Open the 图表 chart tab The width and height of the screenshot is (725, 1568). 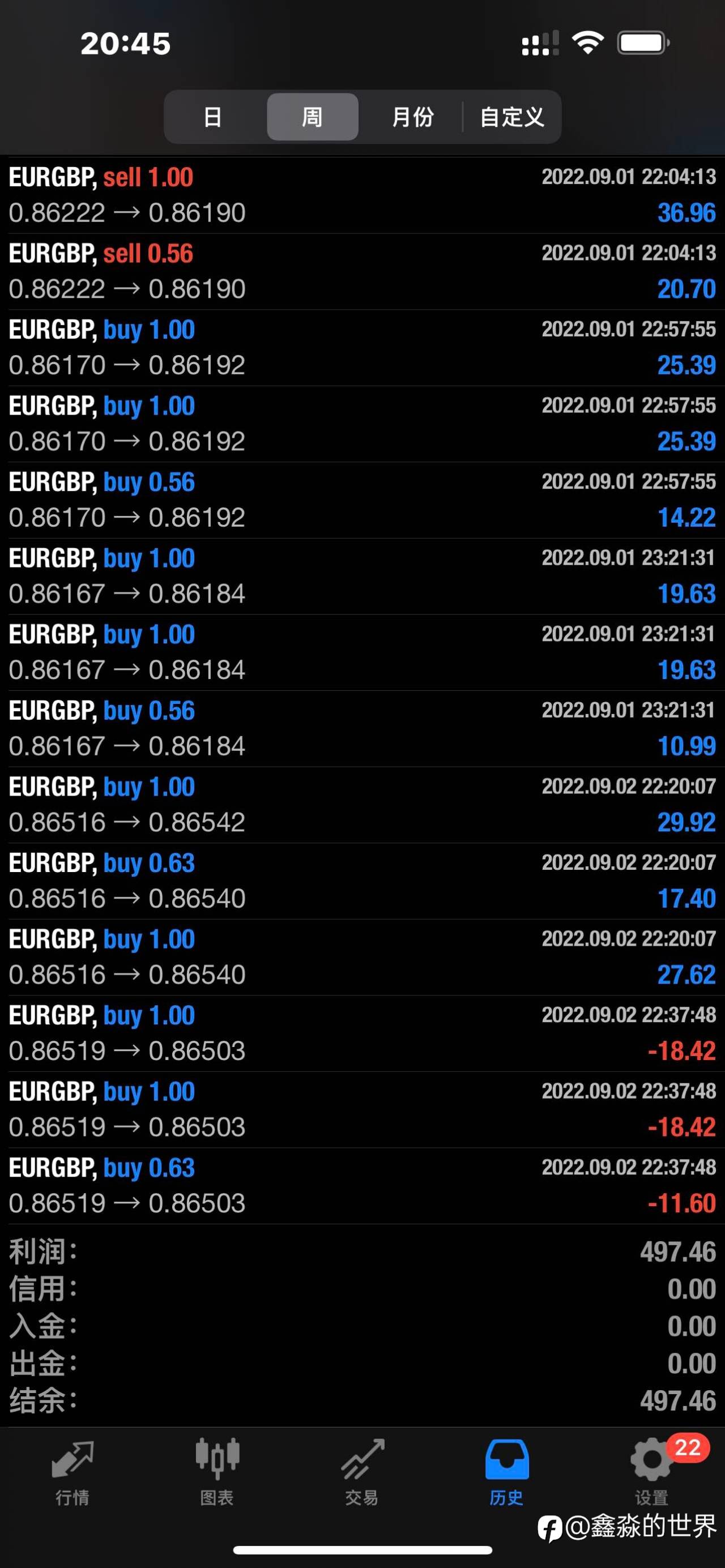pyautogui.click(x=217, y=1472)
